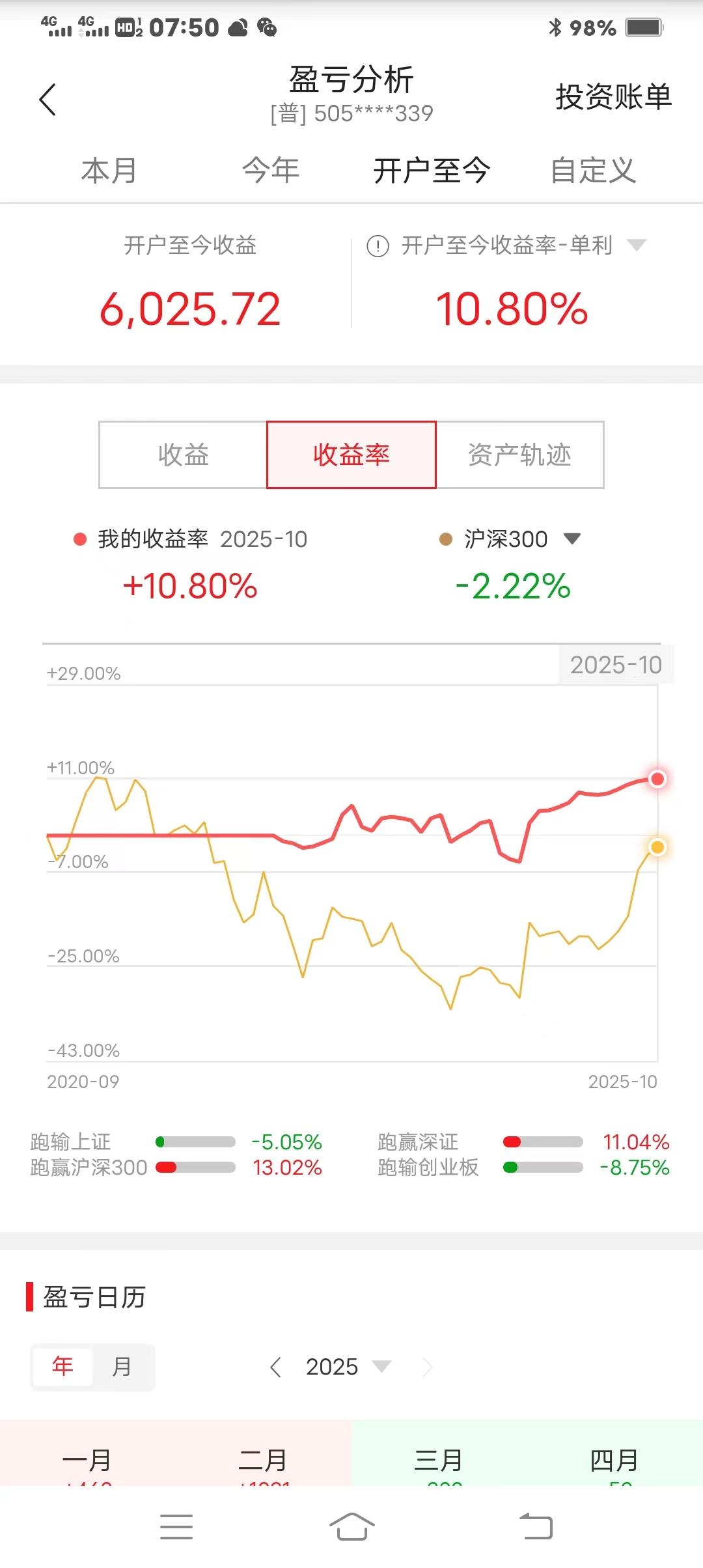Switch to the 本月 tab
Screen dimensions: 703x1568
(x=109, y=171)
